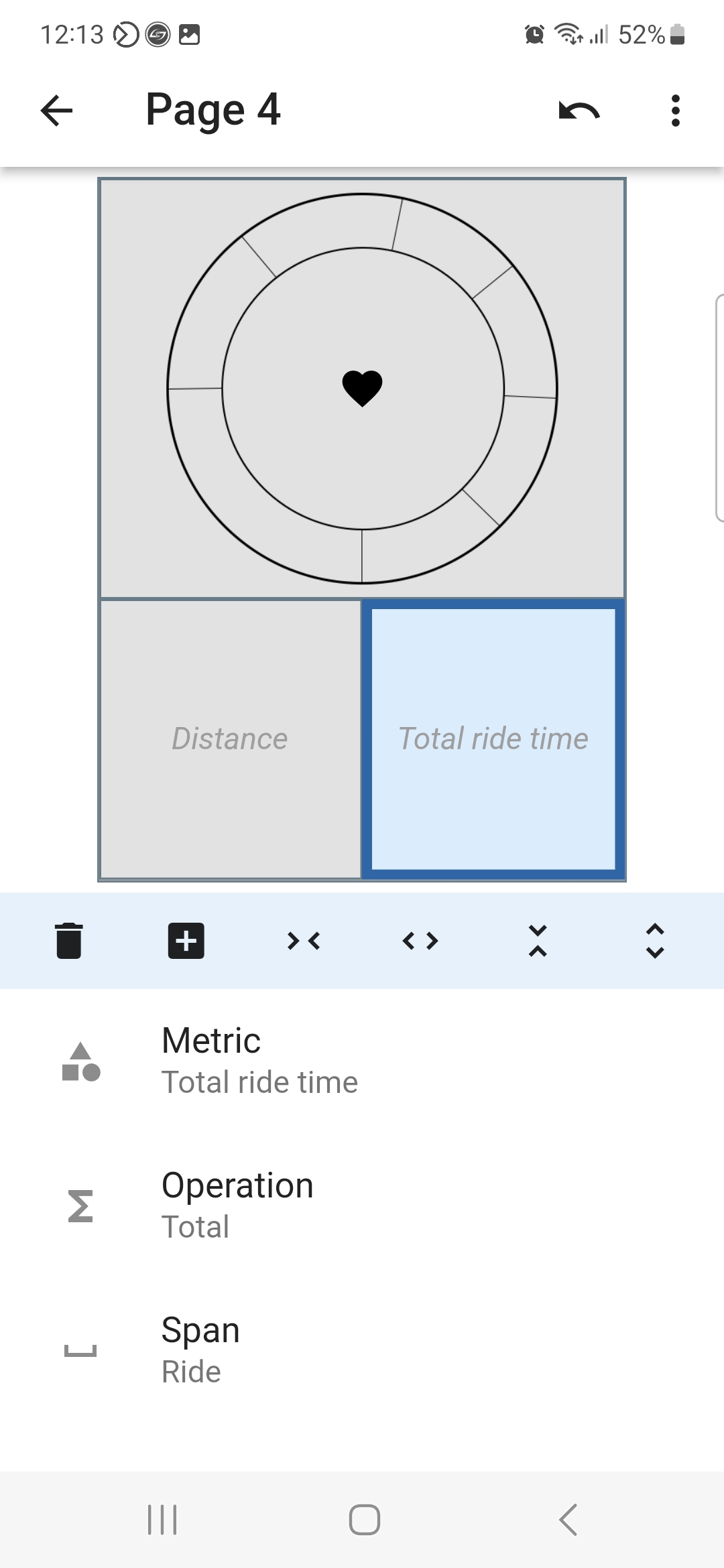724x1568 pixels.
Task: Select the heart rate dial tile
Action: [362, 388]
